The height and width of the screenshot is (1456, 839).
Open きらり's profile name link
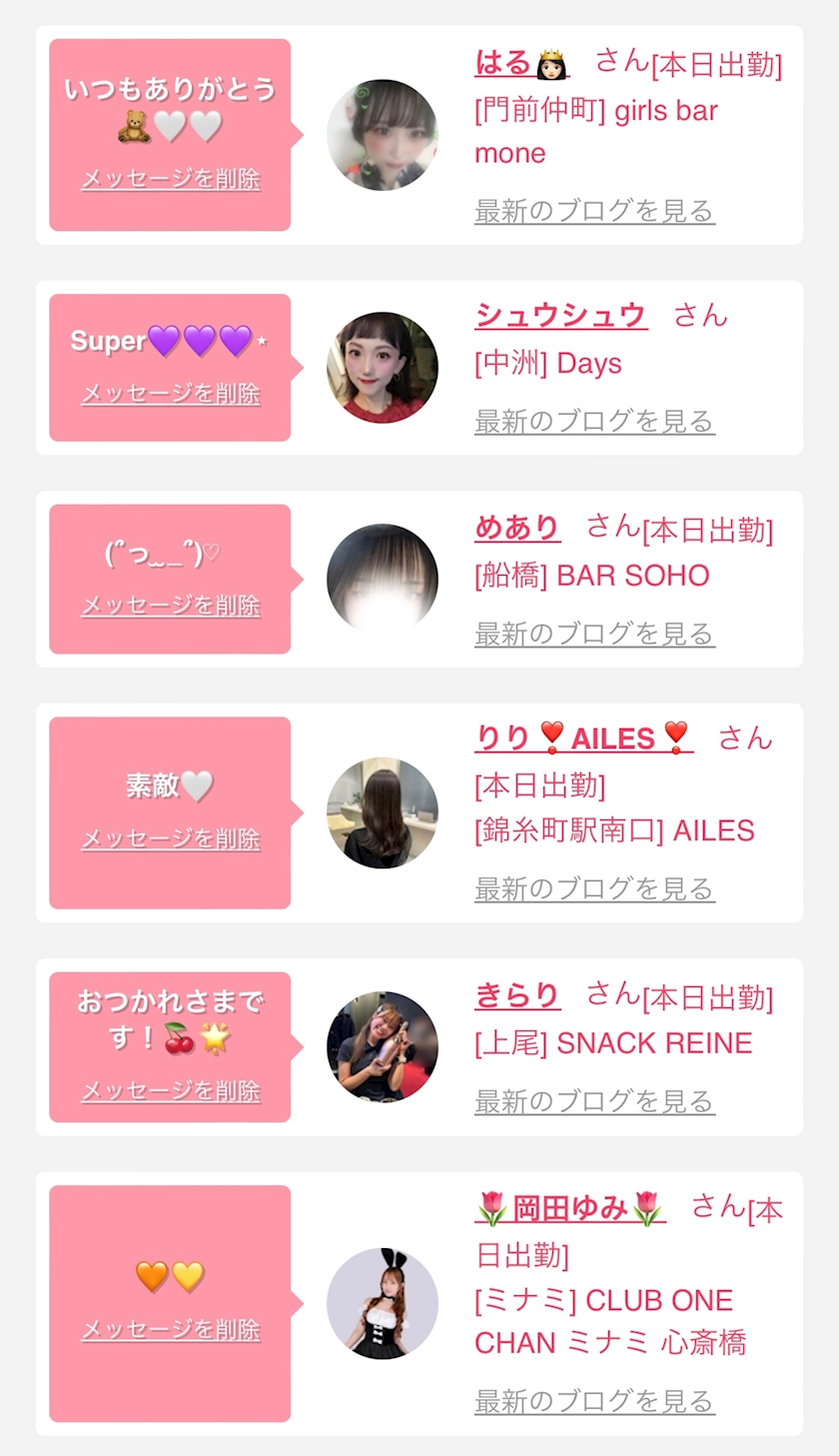[x=517, y=995]
